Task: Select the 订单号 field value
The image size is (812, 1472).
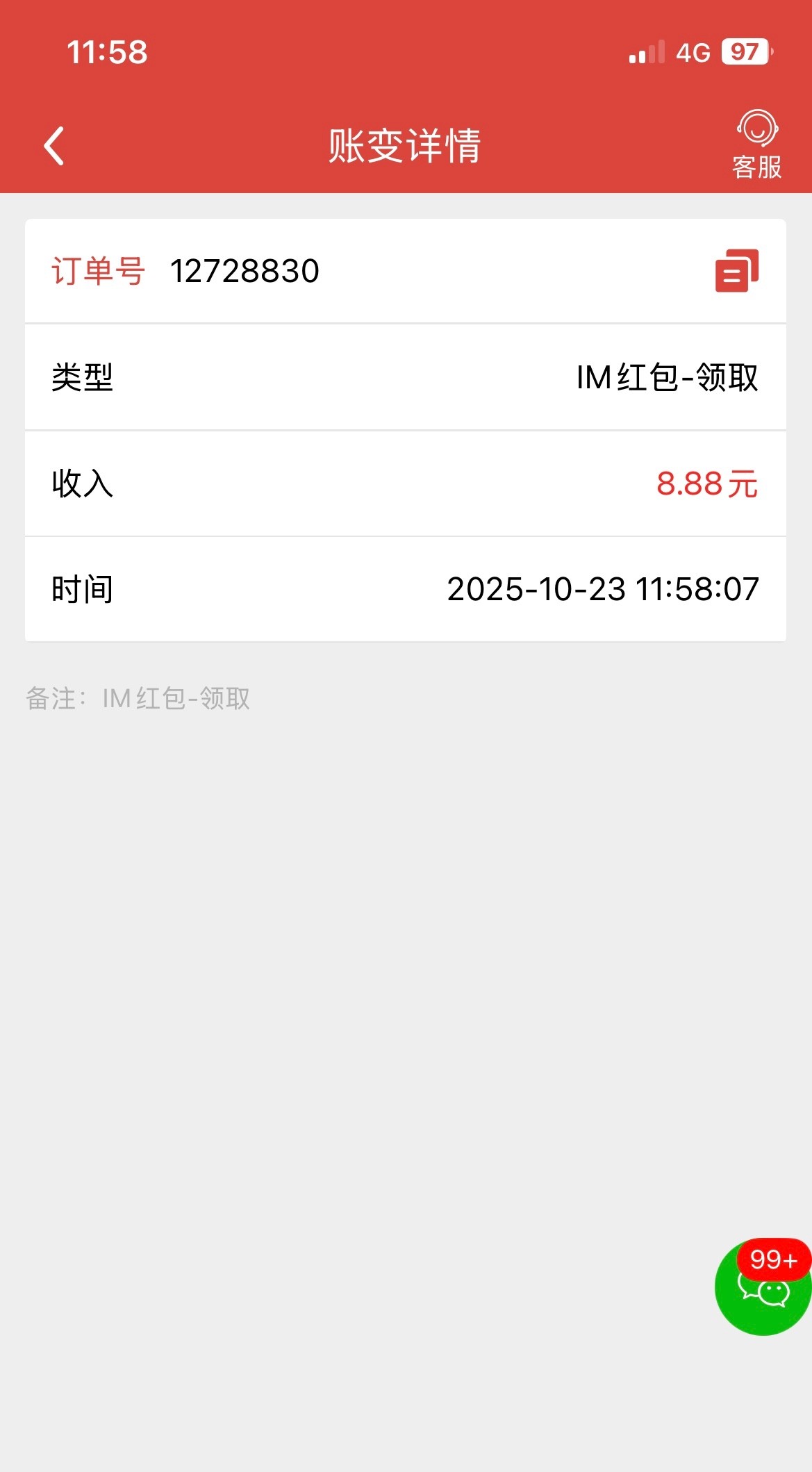Action: click(x=245, y=272)
